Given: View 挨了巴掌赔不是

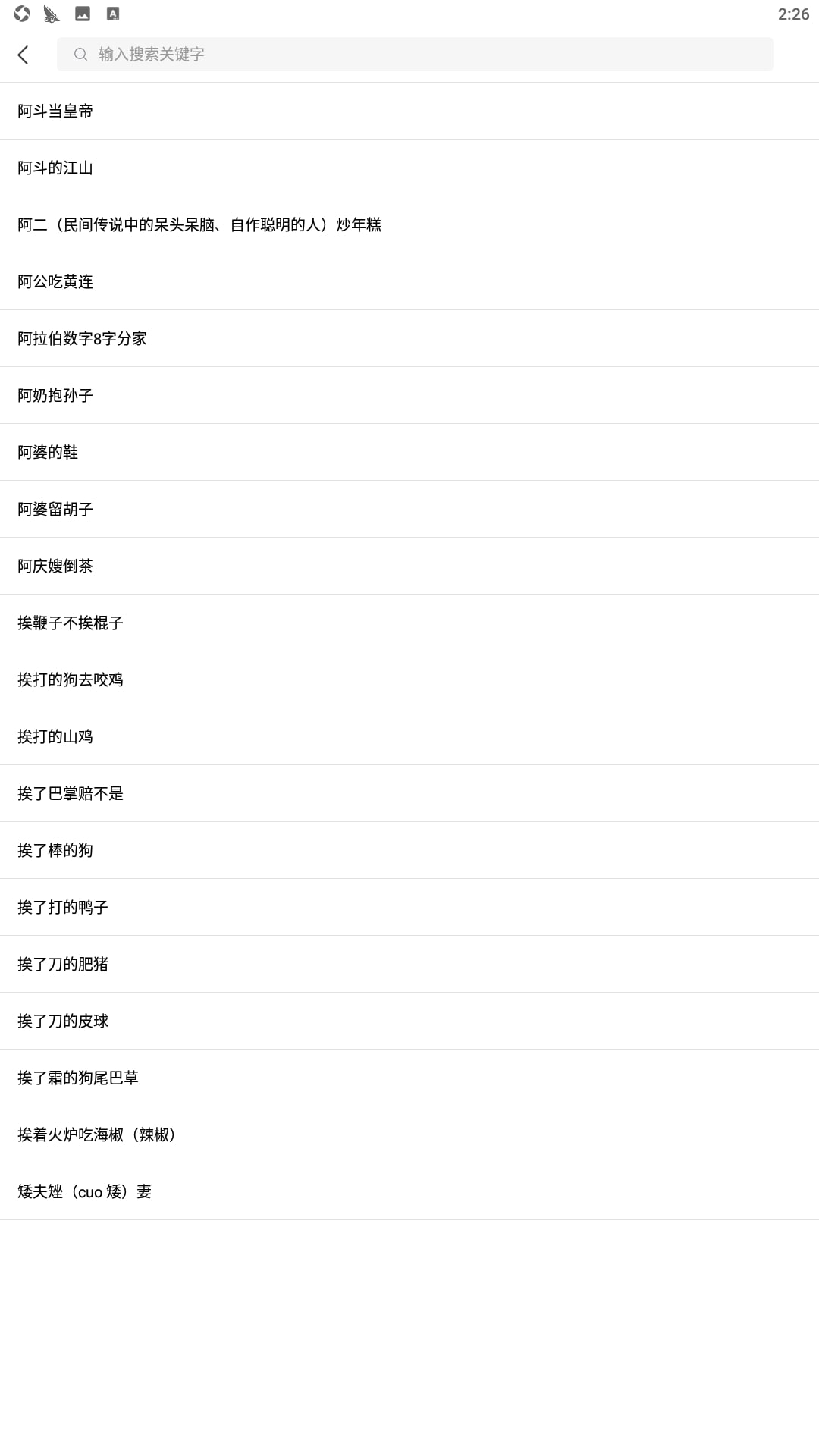Looking at the screenshot, I should coord(71,794).
